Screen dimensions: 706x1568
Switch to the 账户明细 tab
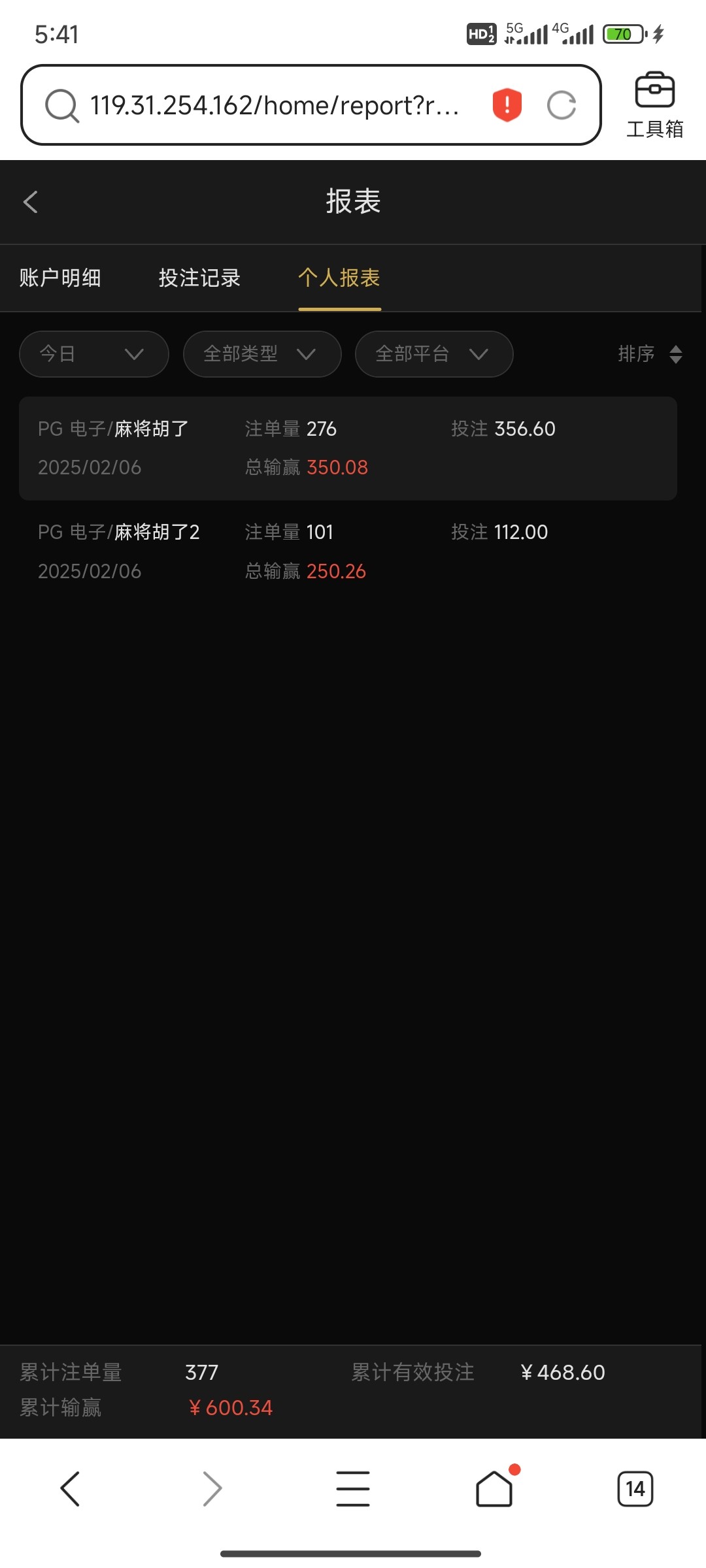(x=60, y=278)
